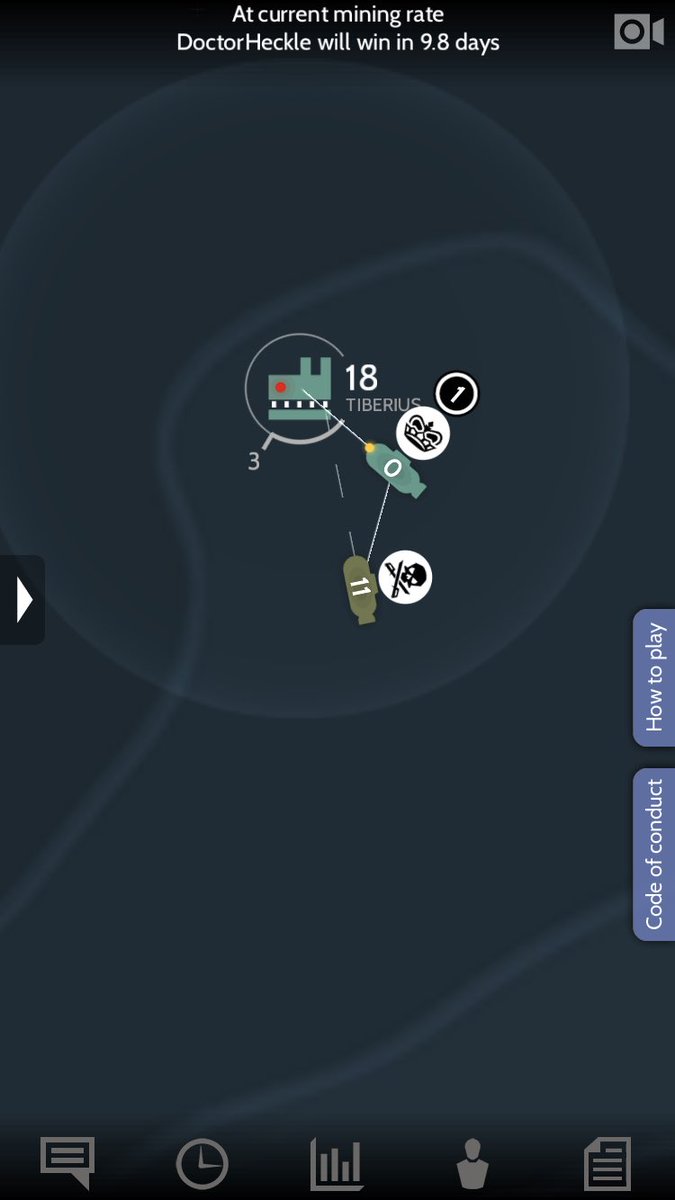The height and width of the screenshot is (1200, 675).
Task: Open the How to play tab
Action: pyautogui.click(x=654, y=678)
